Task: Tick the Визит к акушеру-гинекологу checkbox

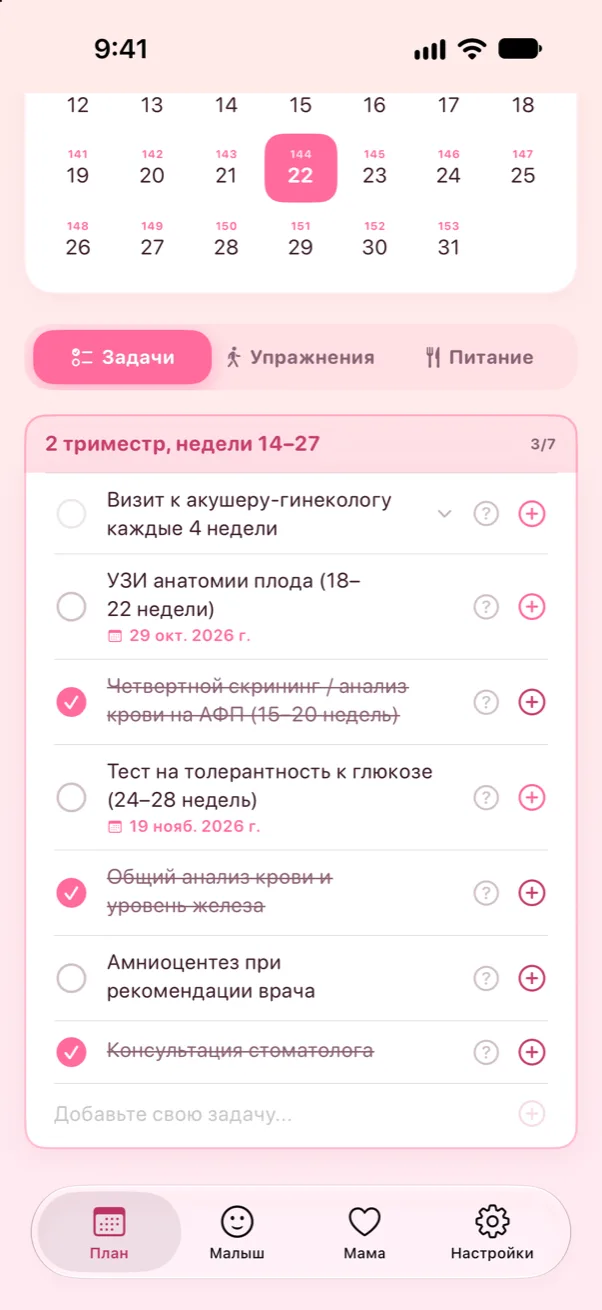Action: pyautogui.click(x=71, y=514)
